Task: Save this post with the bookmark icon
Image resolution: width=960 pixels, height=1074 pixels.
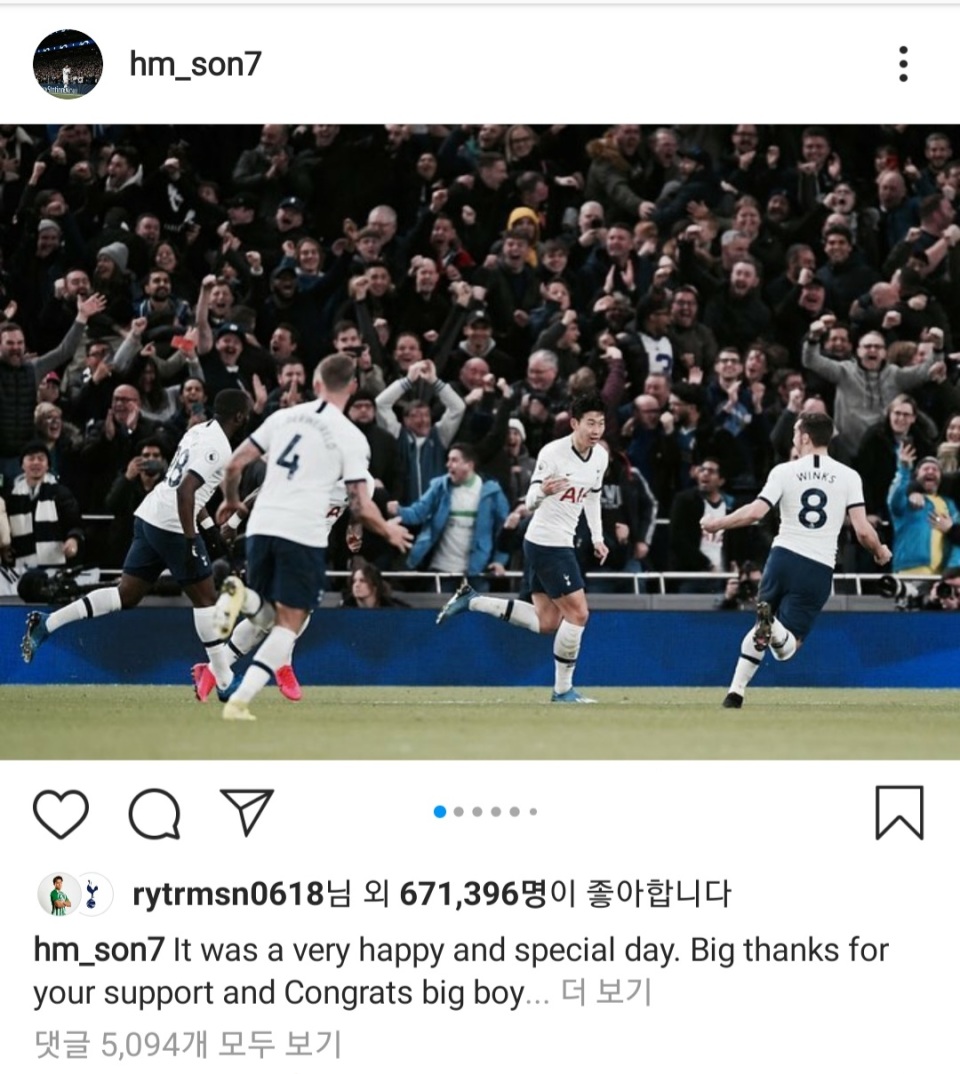Action: (x=899, y=812)
